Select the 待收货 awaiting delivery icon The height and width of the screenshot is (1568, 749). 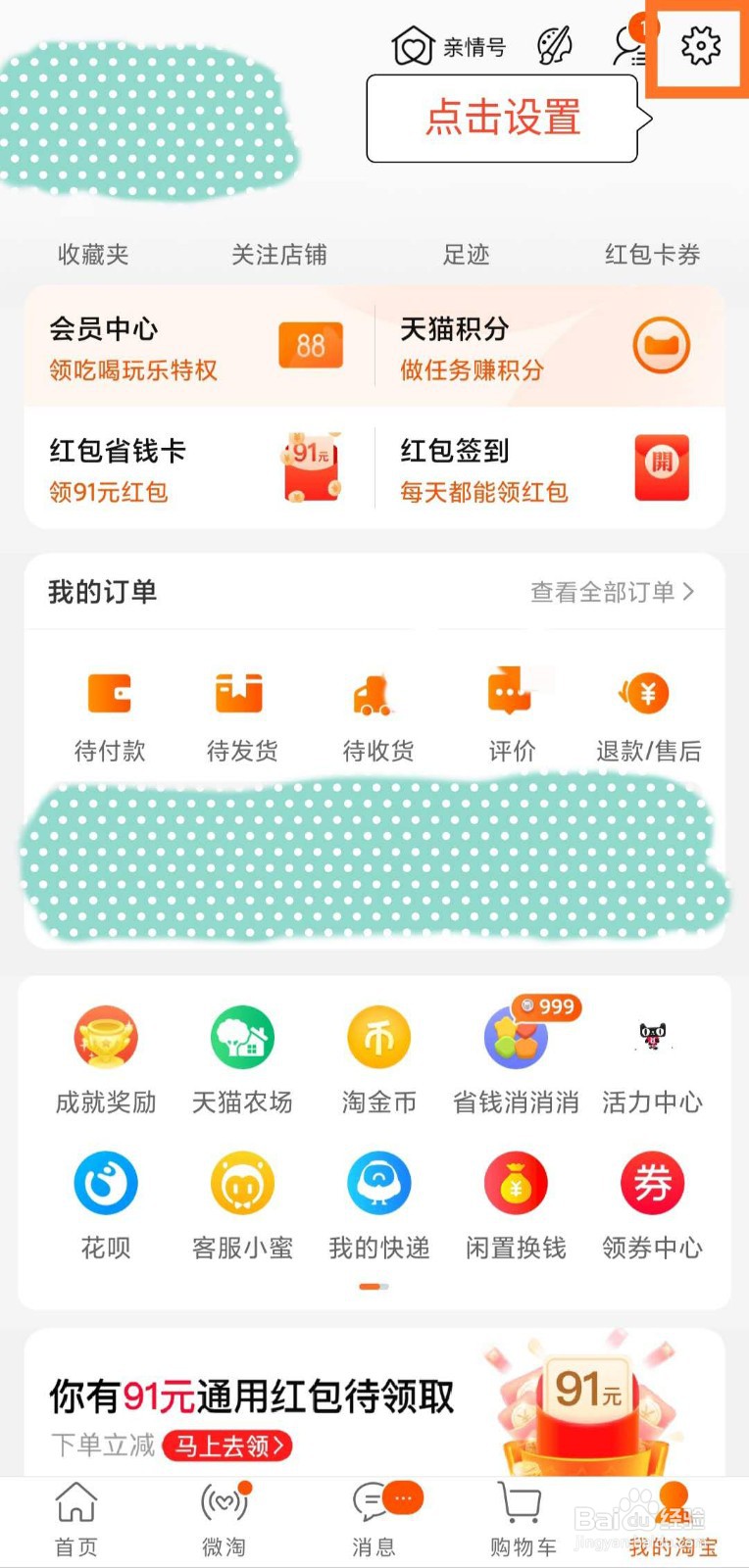376,710
